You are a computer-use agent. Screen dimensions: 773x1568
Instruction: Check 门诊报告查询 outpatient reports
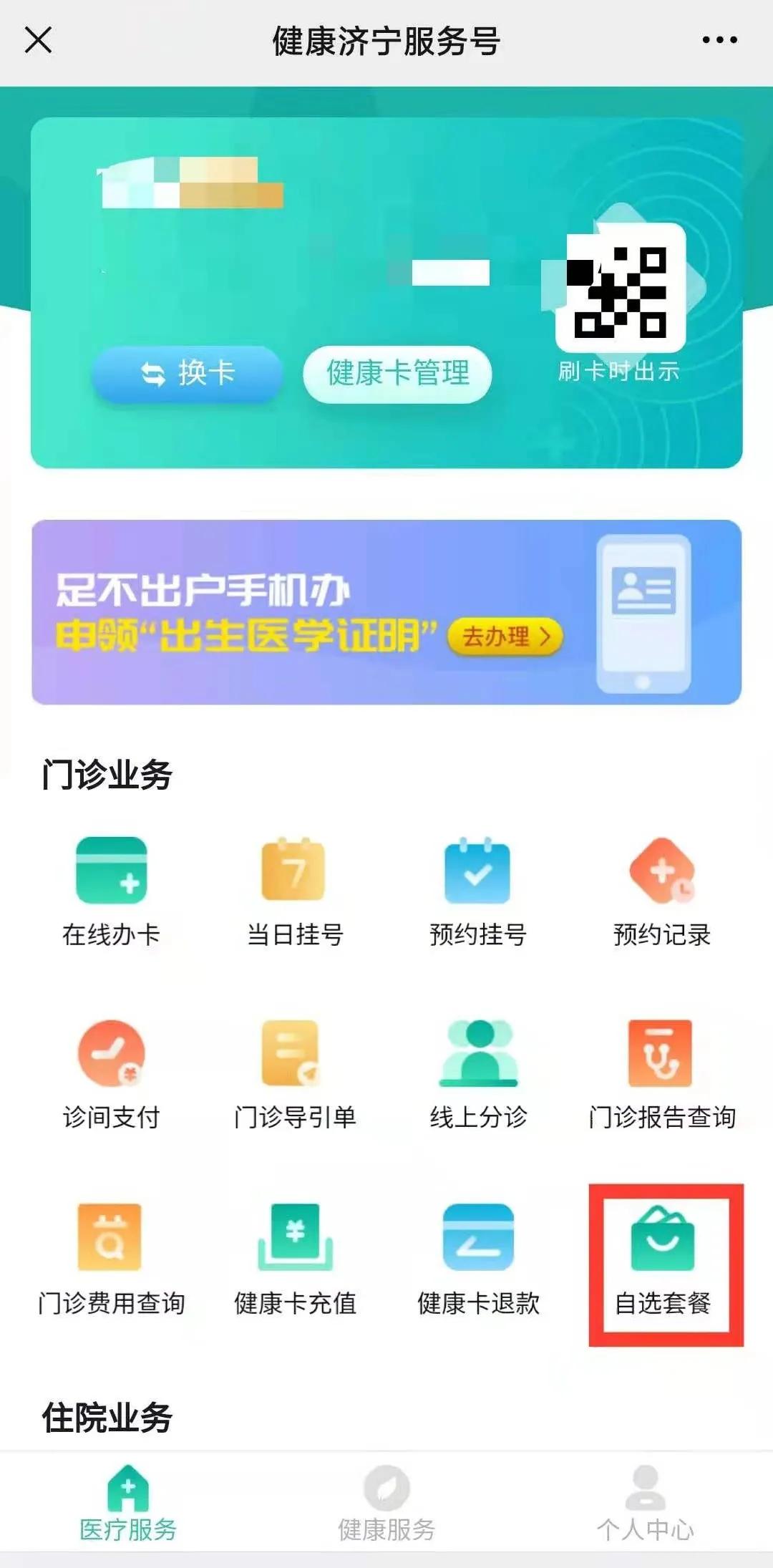[x=661, y=1074]
